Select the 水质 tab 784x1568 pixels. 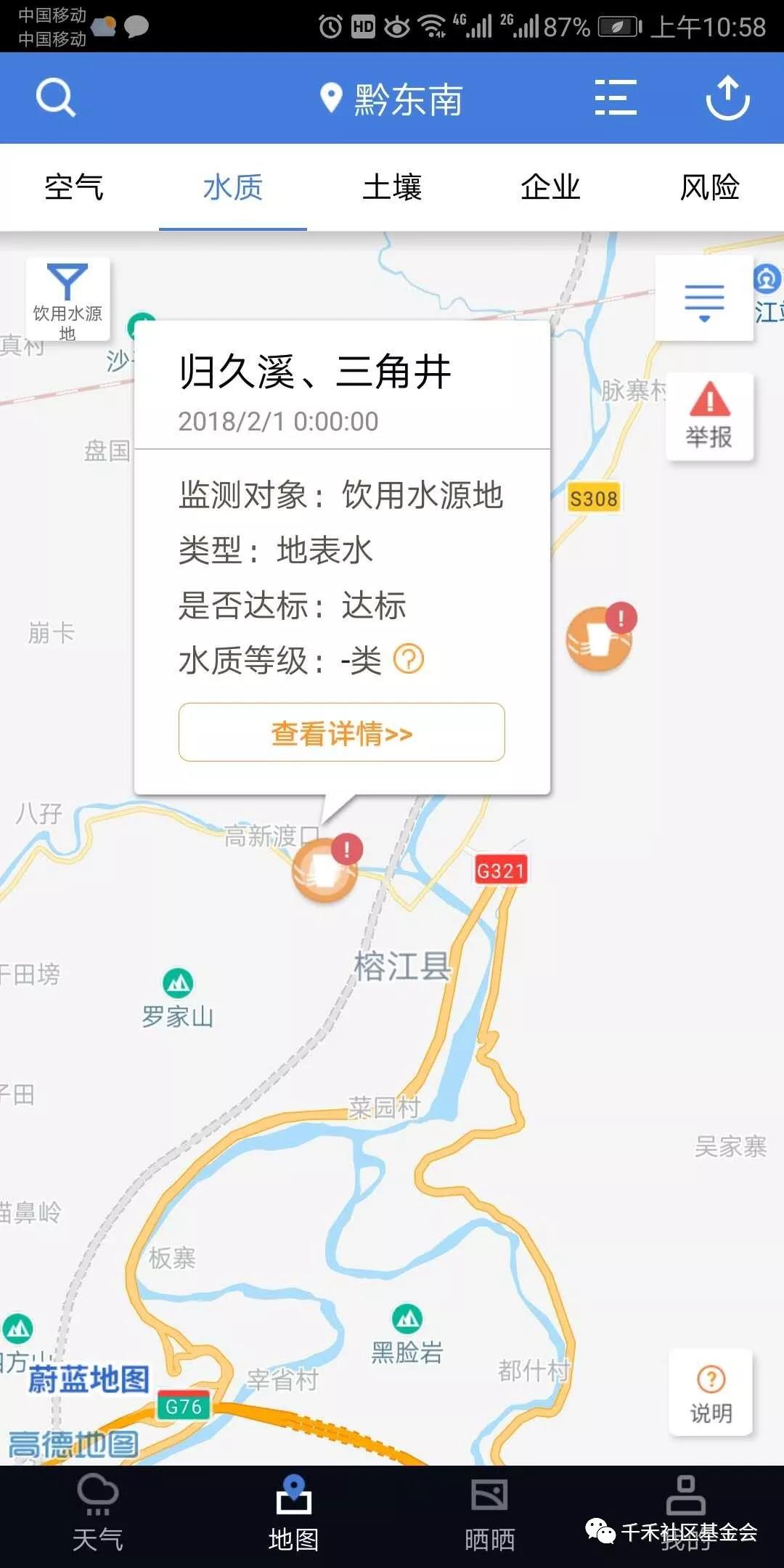click(x=232, y=187)
